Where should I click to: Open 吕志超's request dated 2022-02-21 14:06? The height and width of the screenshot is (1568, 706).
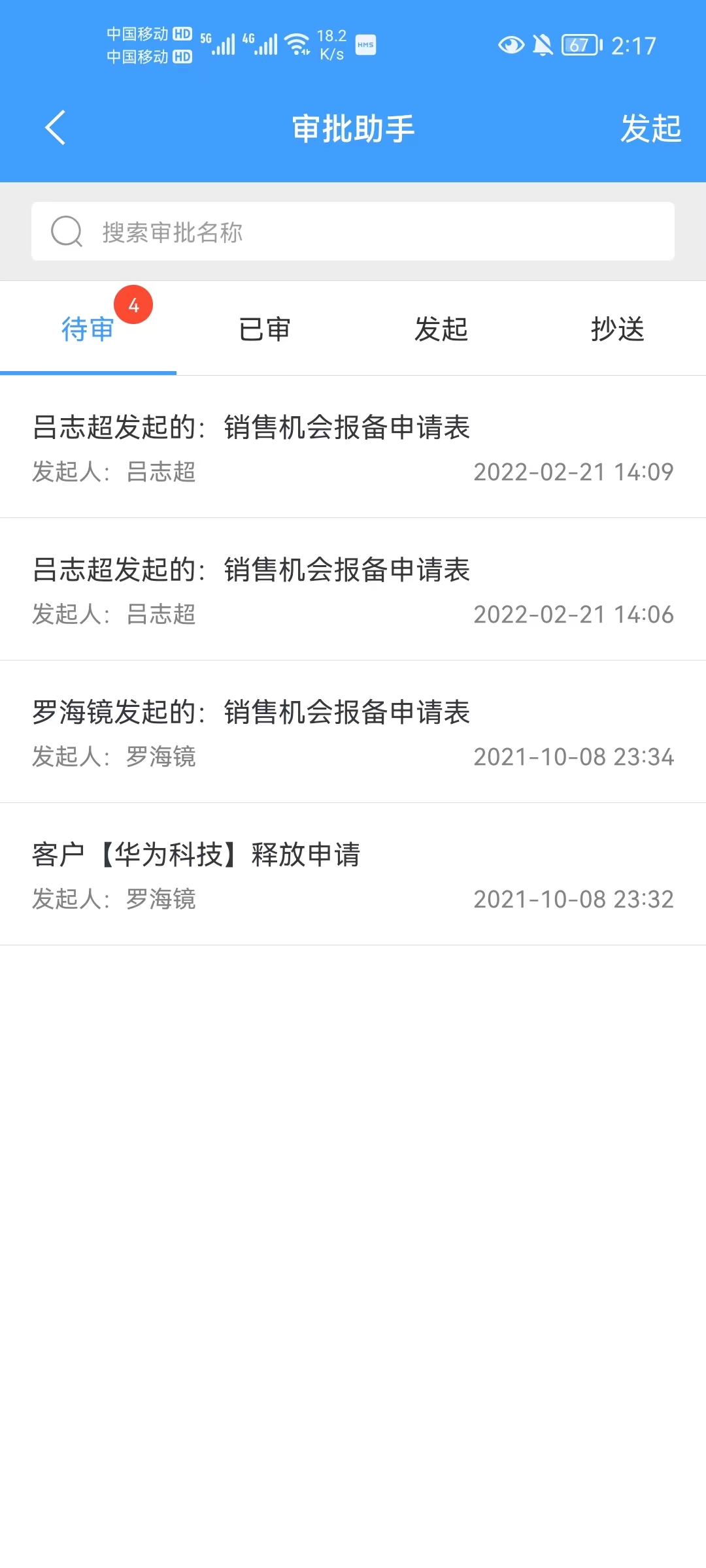click(x=353, y=590)
